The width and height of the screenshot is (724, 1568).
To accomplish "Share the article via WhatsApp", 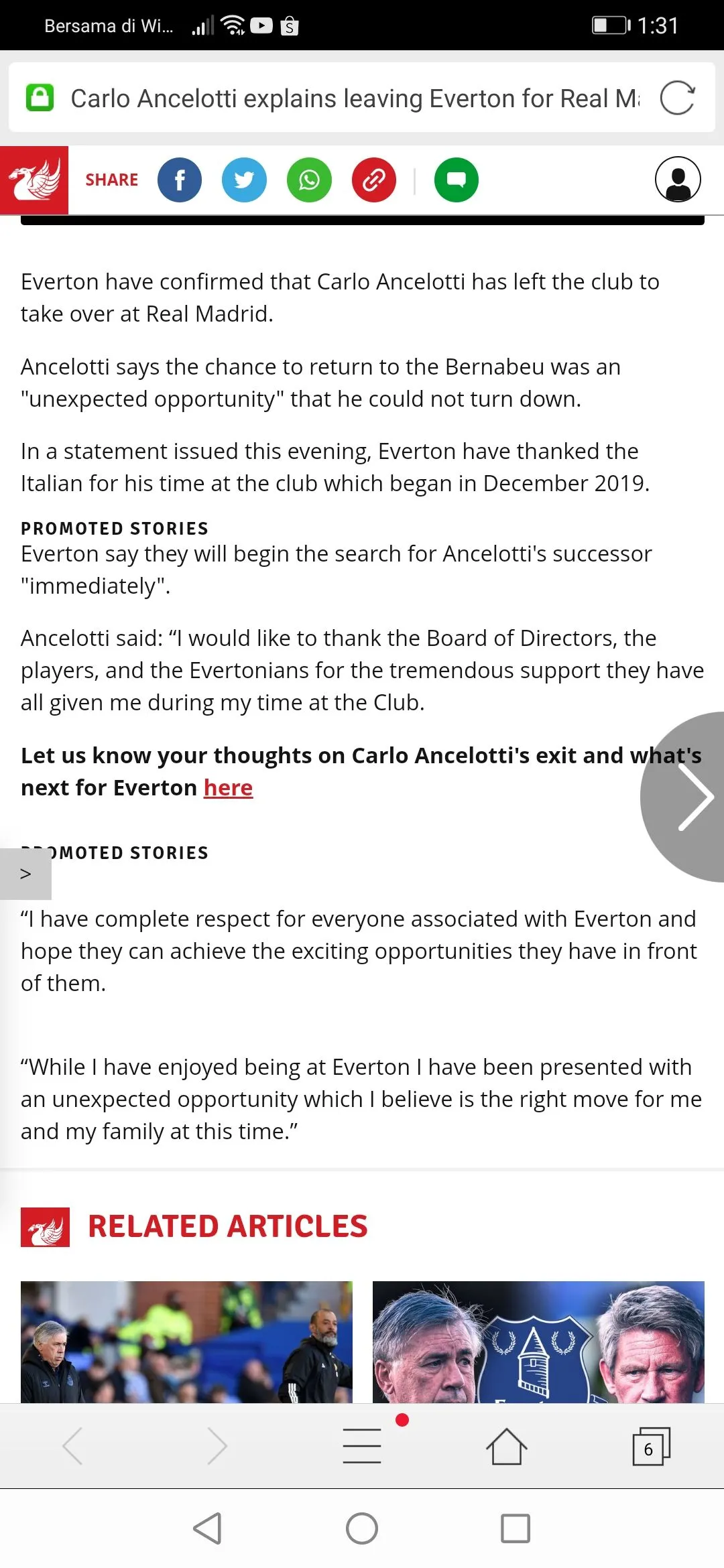I will [x=309, y=180].
